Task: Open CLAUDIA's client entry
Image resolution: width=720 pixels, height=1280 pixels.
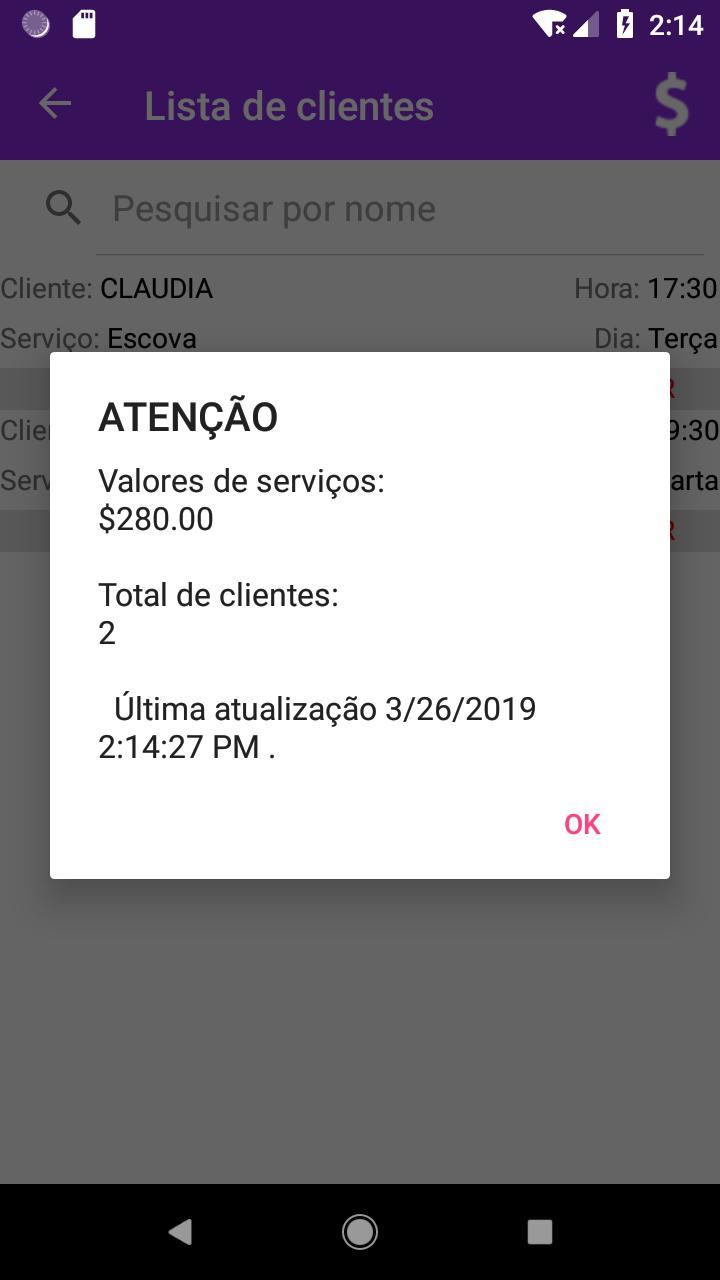Action: click(157, 289)
